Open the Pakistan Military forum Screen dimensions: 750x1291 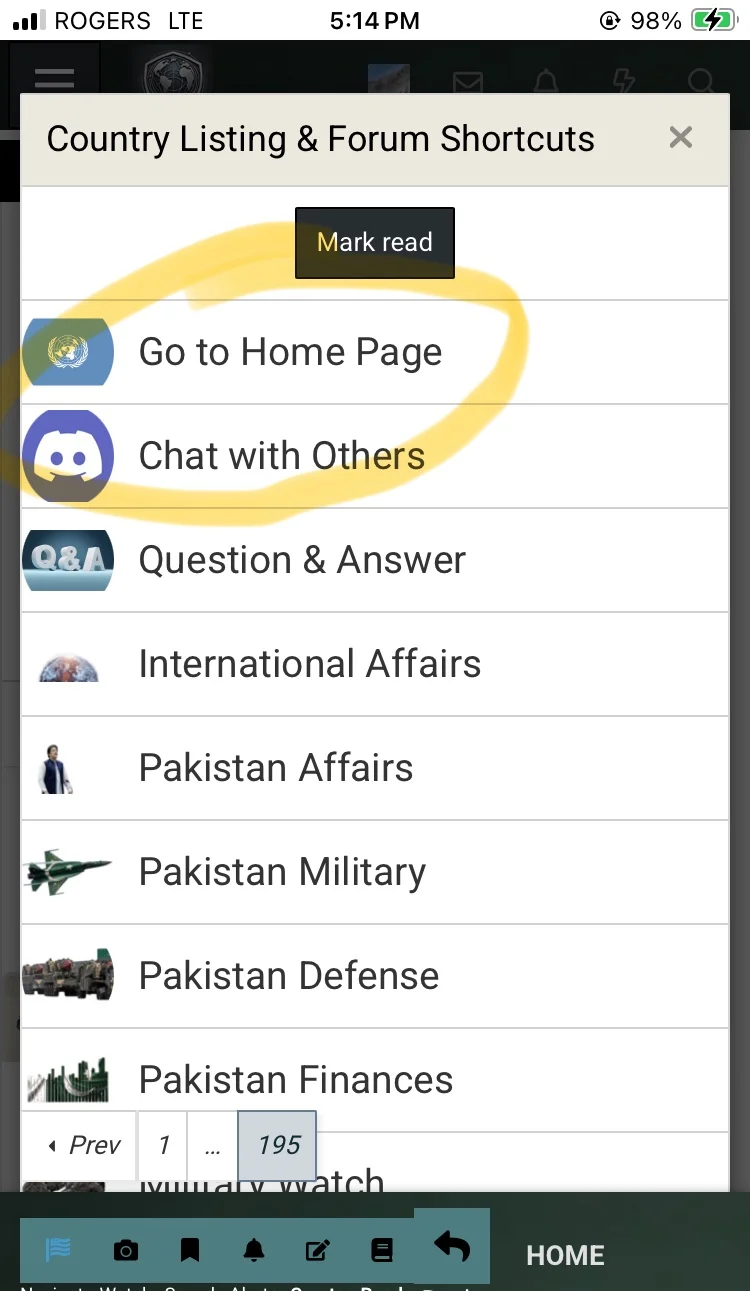[x=282, y=872]
